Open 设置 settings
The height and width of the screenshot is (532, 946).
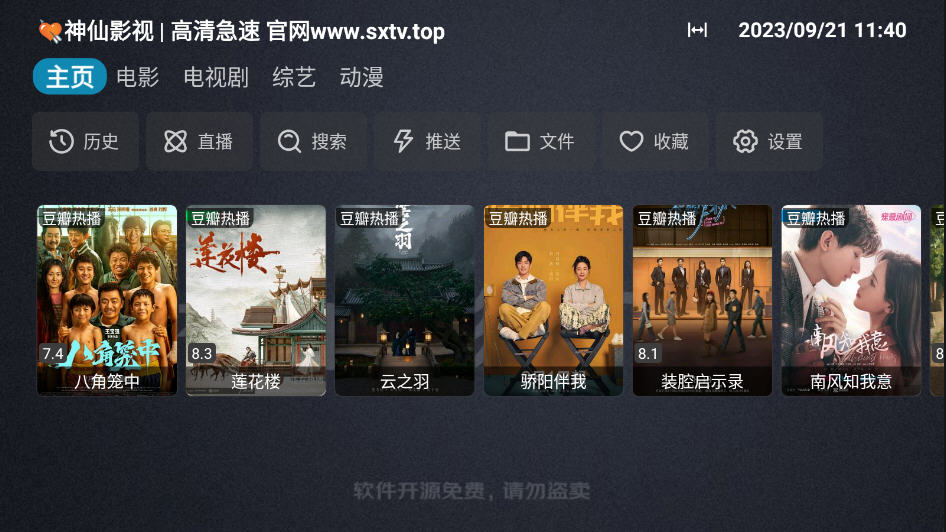(x=768, y=142)
